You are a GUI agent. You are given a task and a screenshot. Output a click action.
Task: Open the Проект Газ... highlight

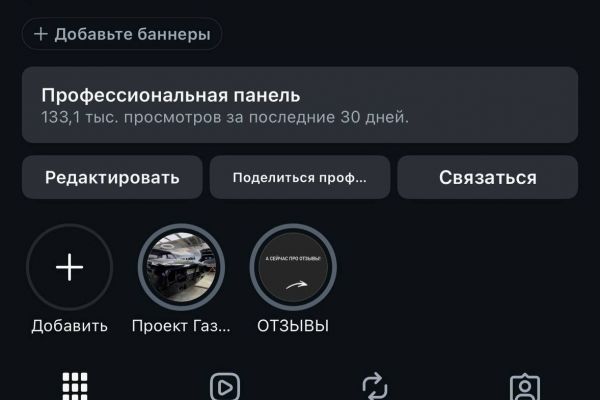coord(181,268)
